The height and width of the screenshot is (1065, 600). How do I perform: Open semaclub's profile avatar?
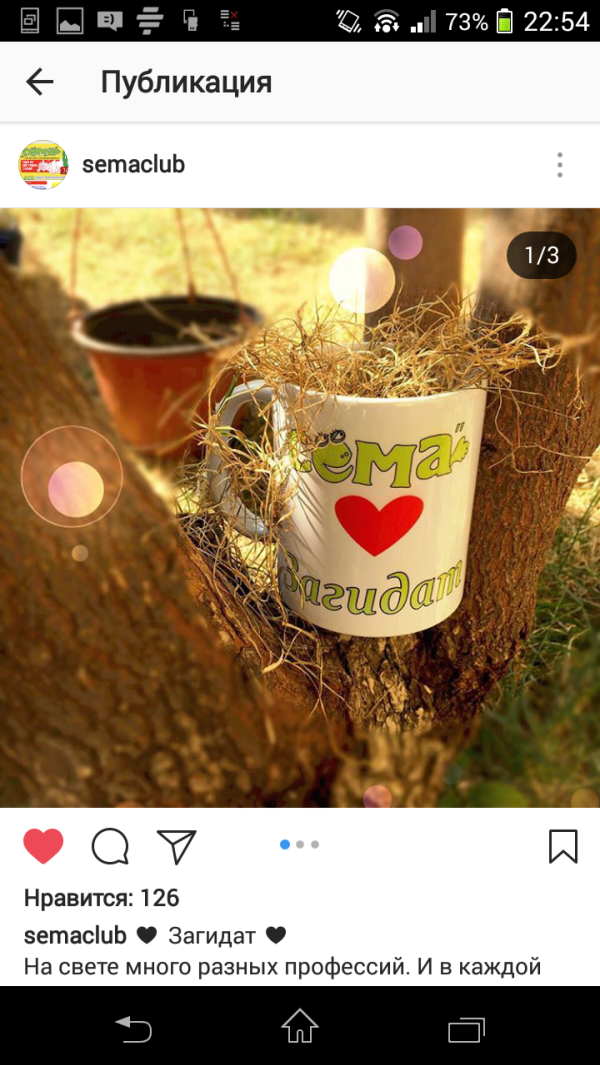pos(43,164)
